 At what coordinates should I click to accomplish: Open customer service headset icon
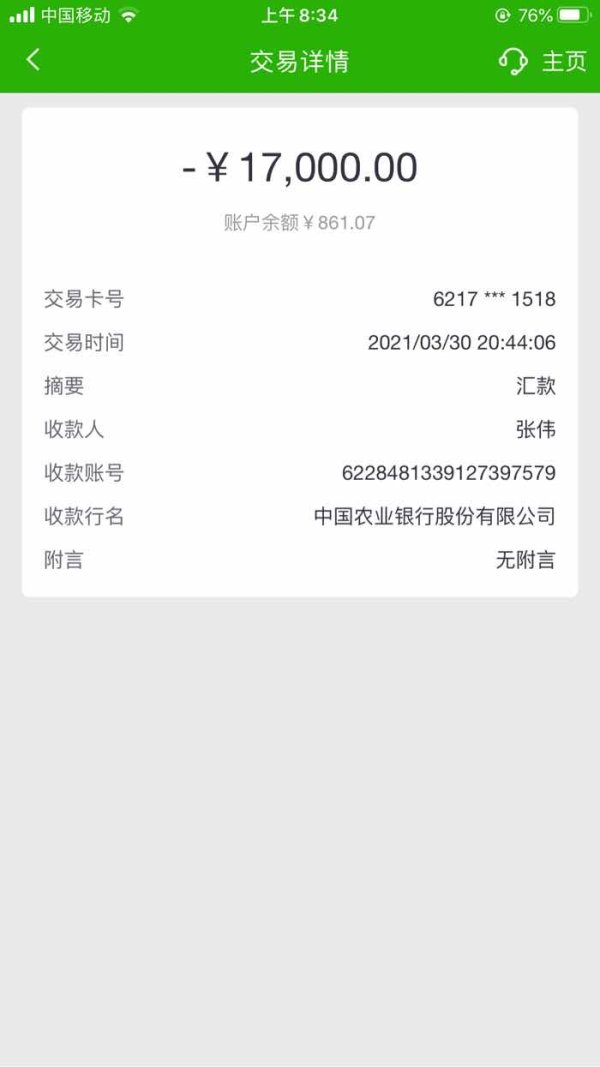click(x=512, y=61)
